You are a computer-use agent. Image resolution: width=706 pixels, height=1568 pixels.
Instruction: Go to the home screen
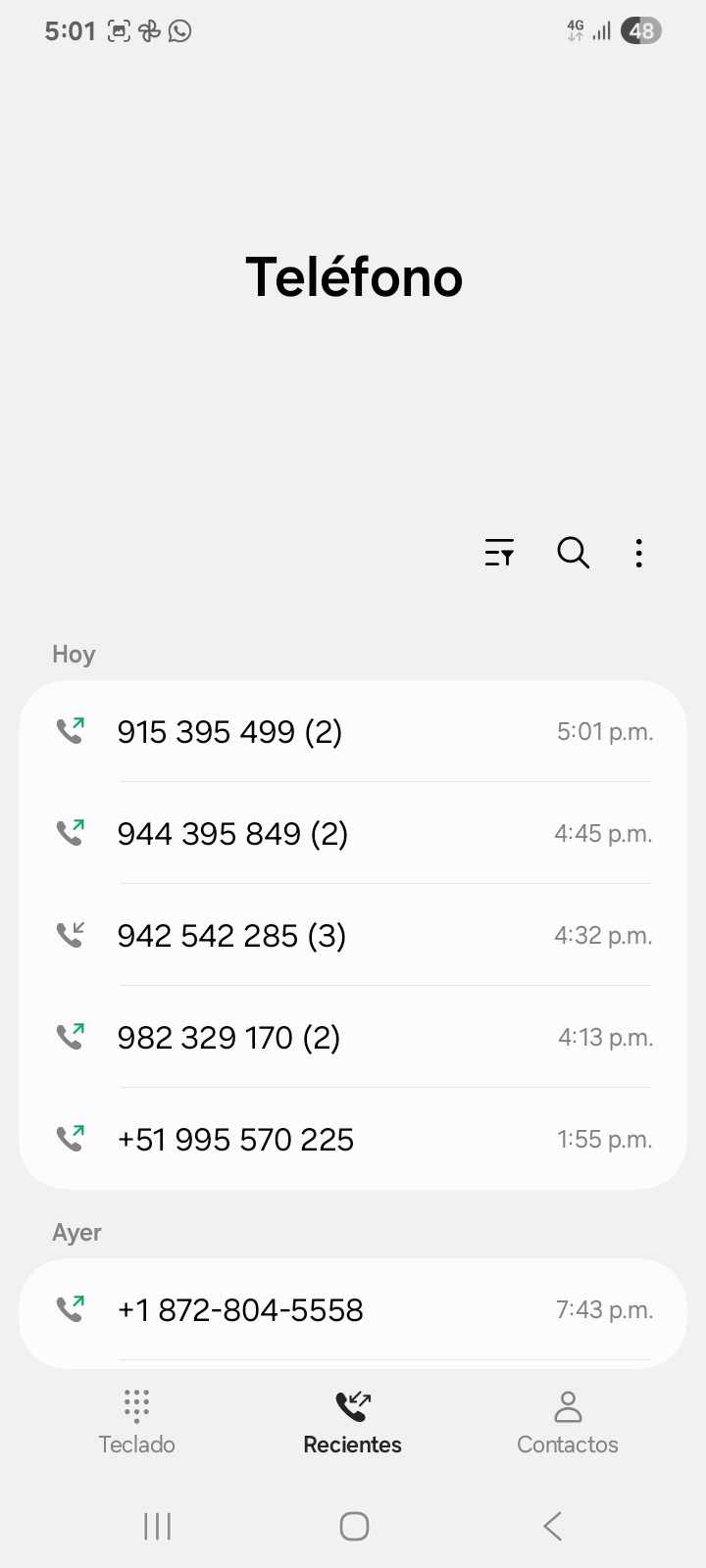(354, 1526)
